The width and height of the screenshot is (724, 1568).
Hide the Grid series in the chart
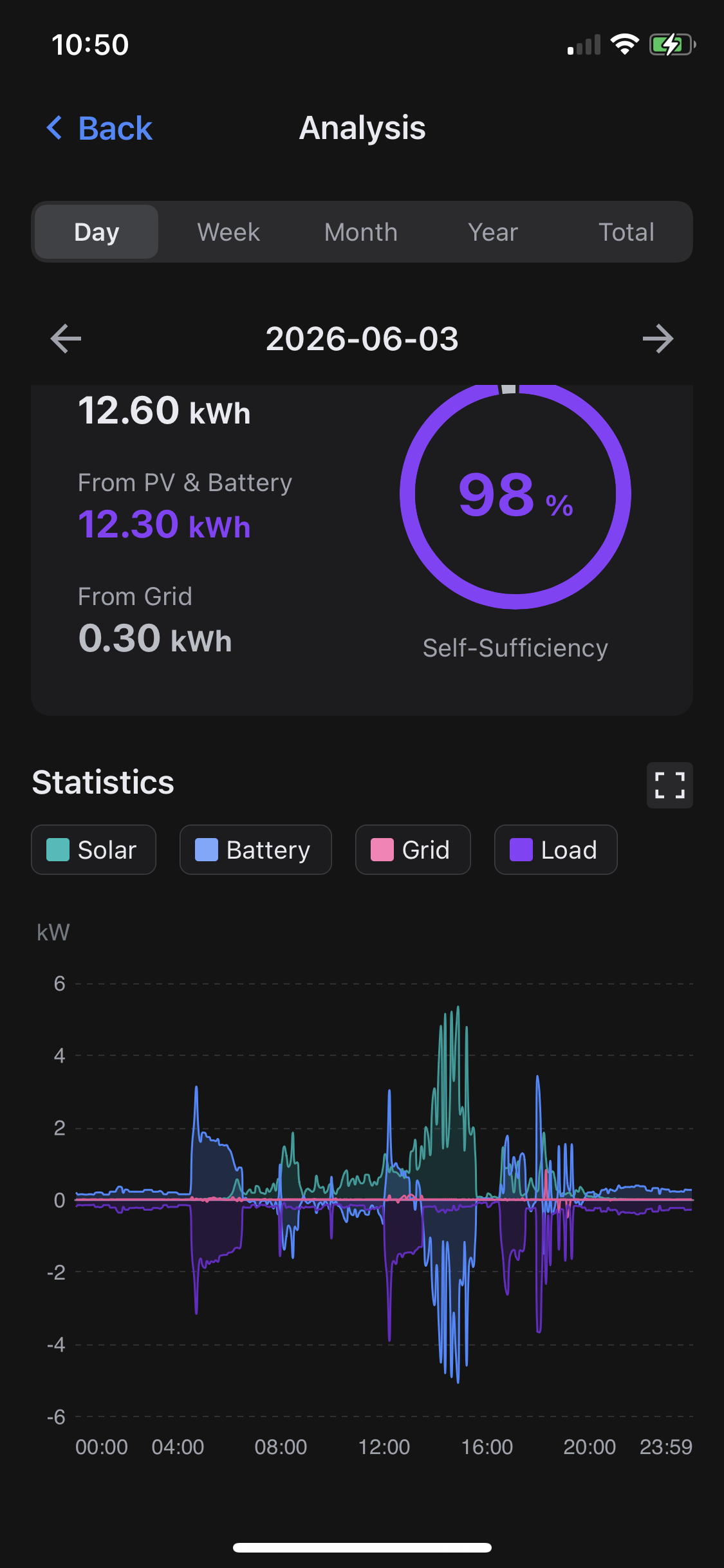413,850
